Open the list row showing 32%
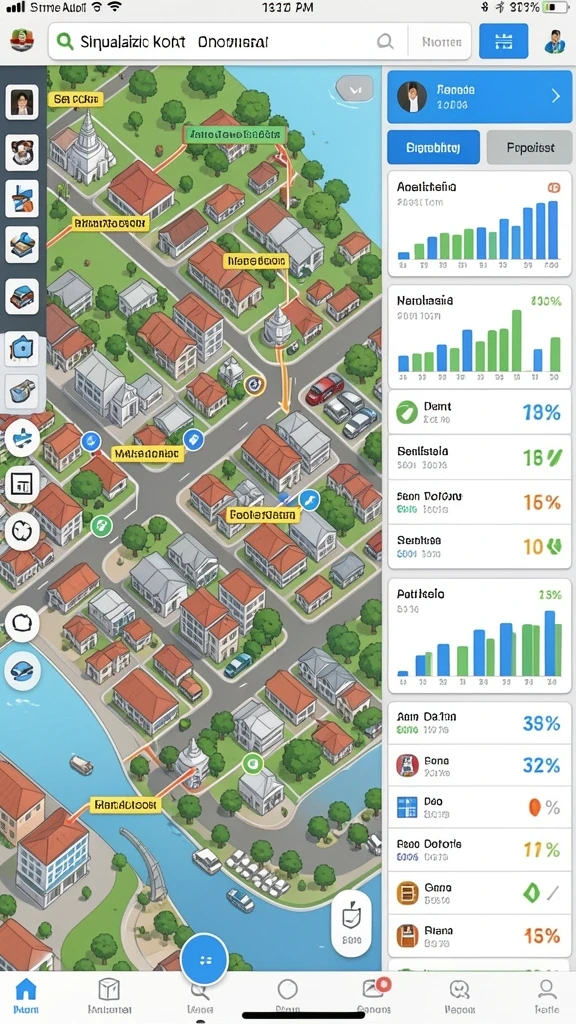This screenshot has height=1024, width=576. tap(479, 767)
